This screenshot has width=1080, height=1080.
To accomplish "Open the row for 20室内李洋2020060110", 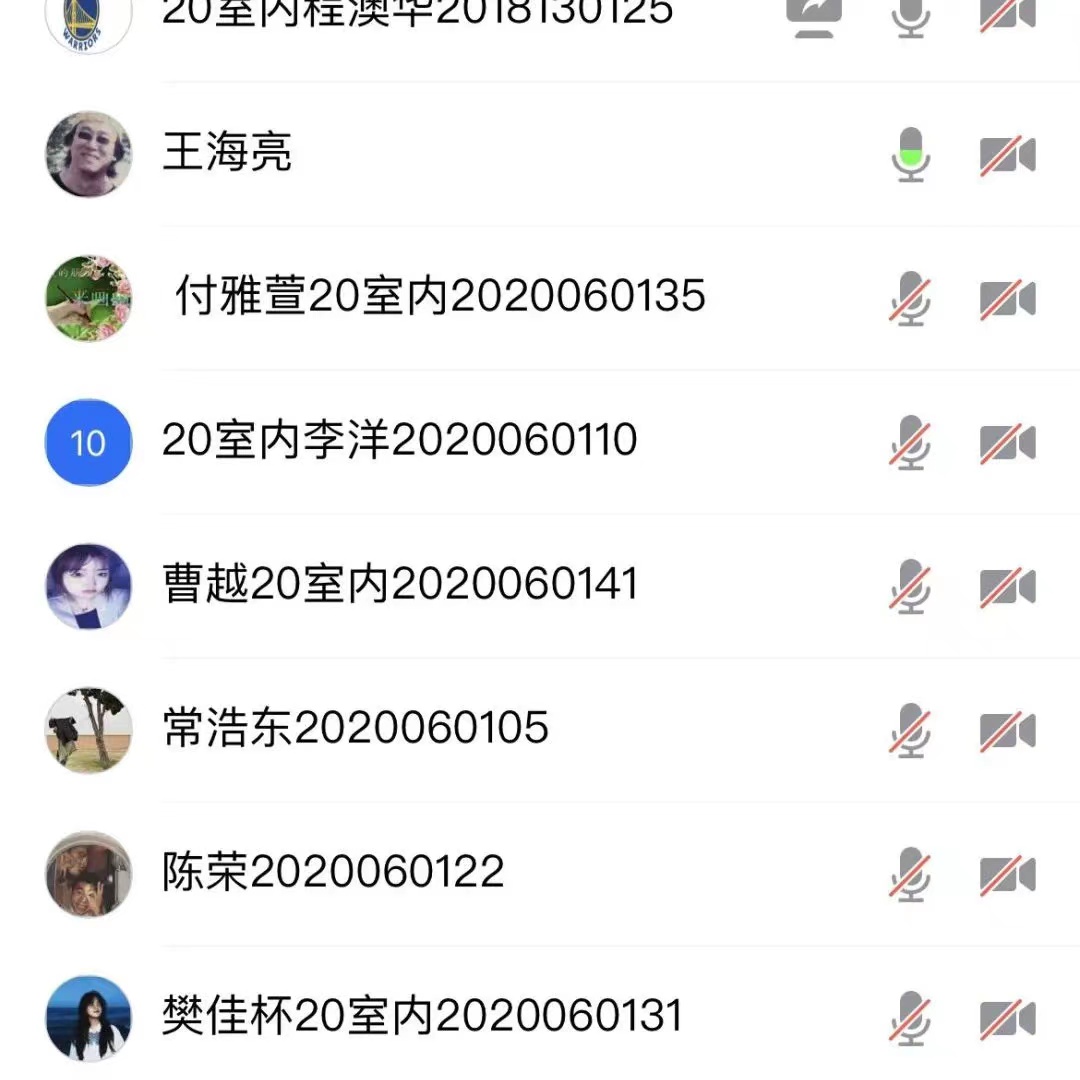I will pos(400,441).
